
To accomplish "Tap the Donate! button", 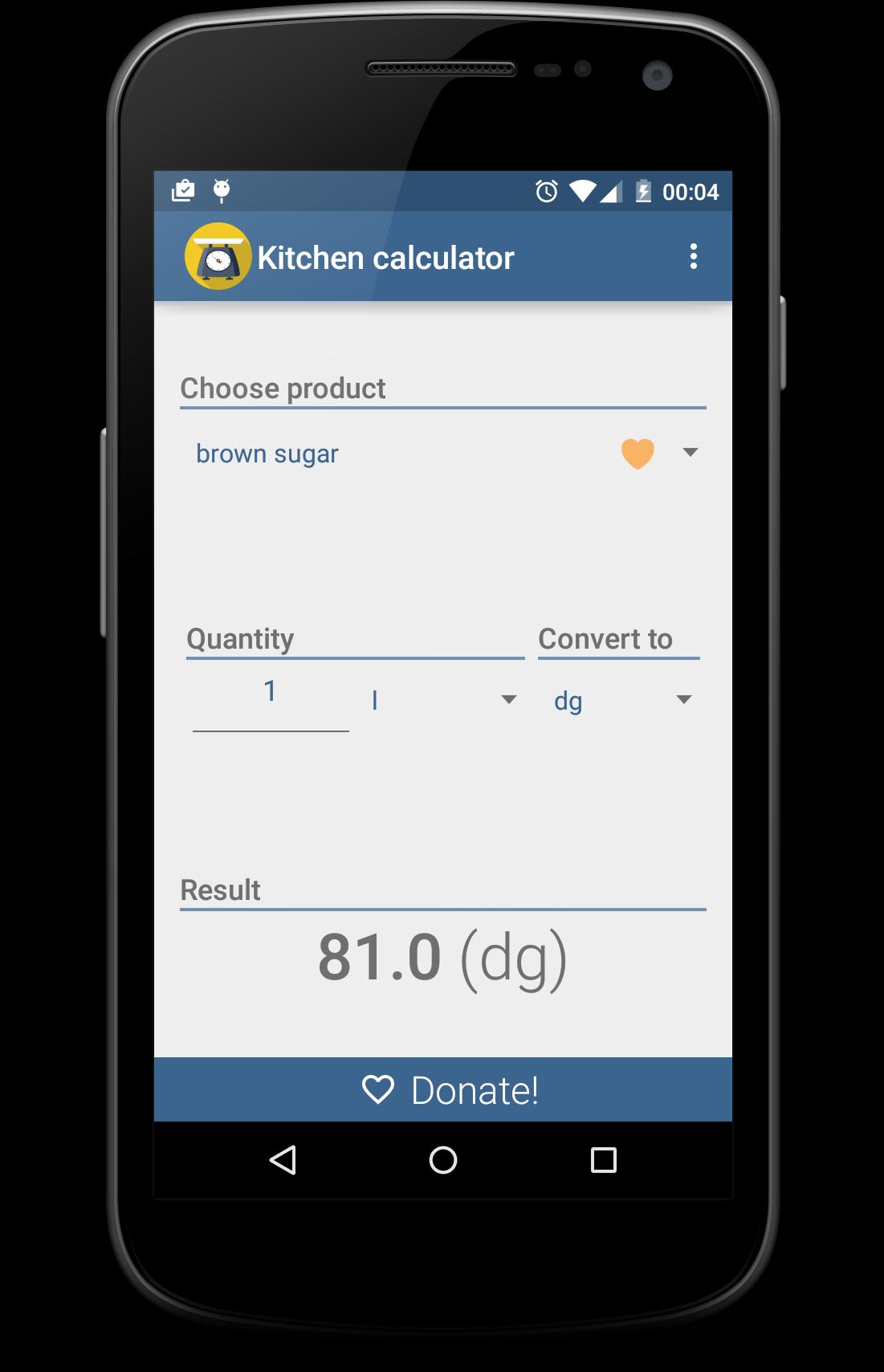I will pyautogui.click(x=442, y=1089).
